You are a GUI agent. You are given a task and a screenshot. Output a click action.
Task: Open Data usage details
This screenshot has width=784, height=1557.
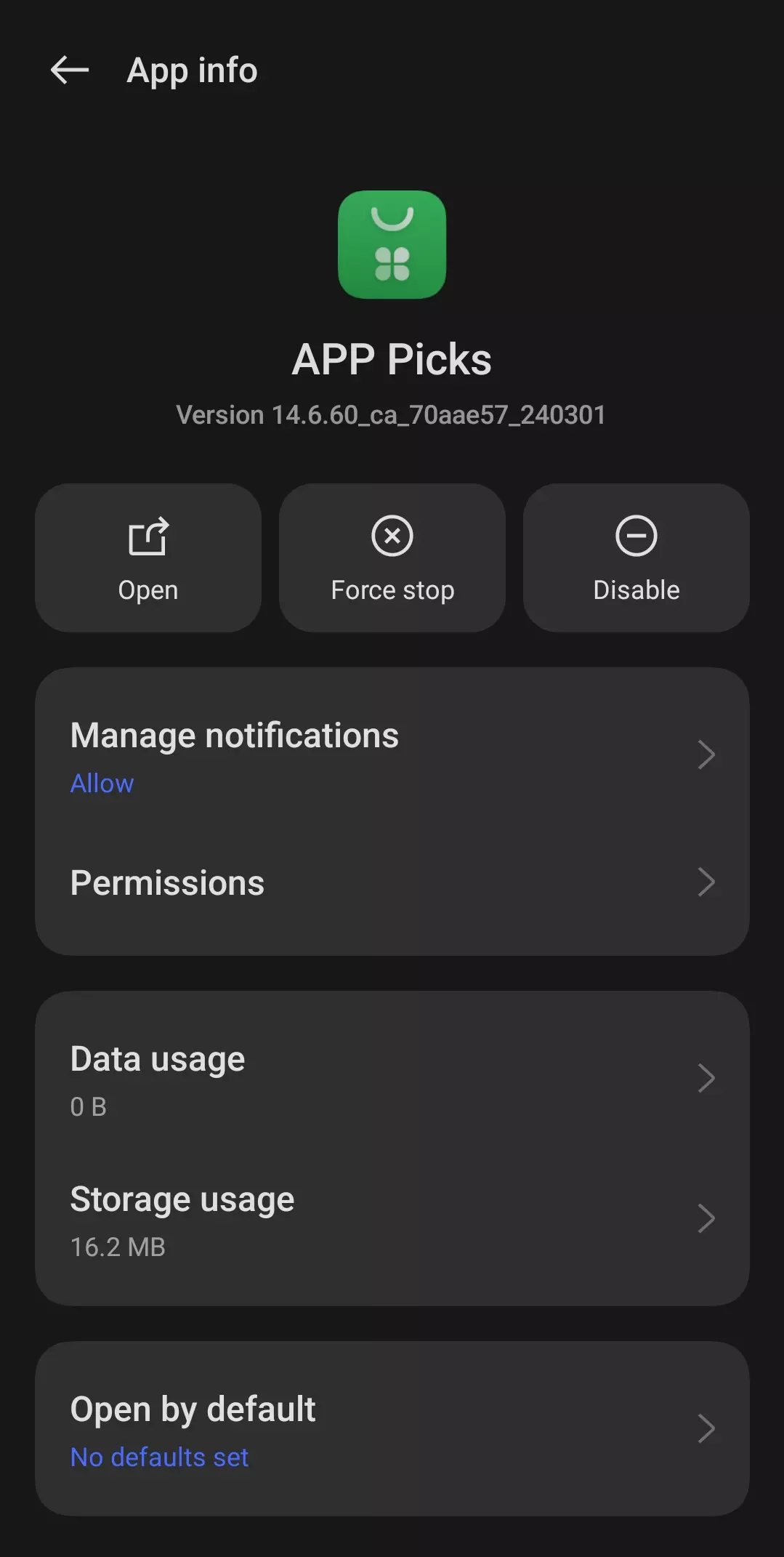click(x=392, y=1078)
